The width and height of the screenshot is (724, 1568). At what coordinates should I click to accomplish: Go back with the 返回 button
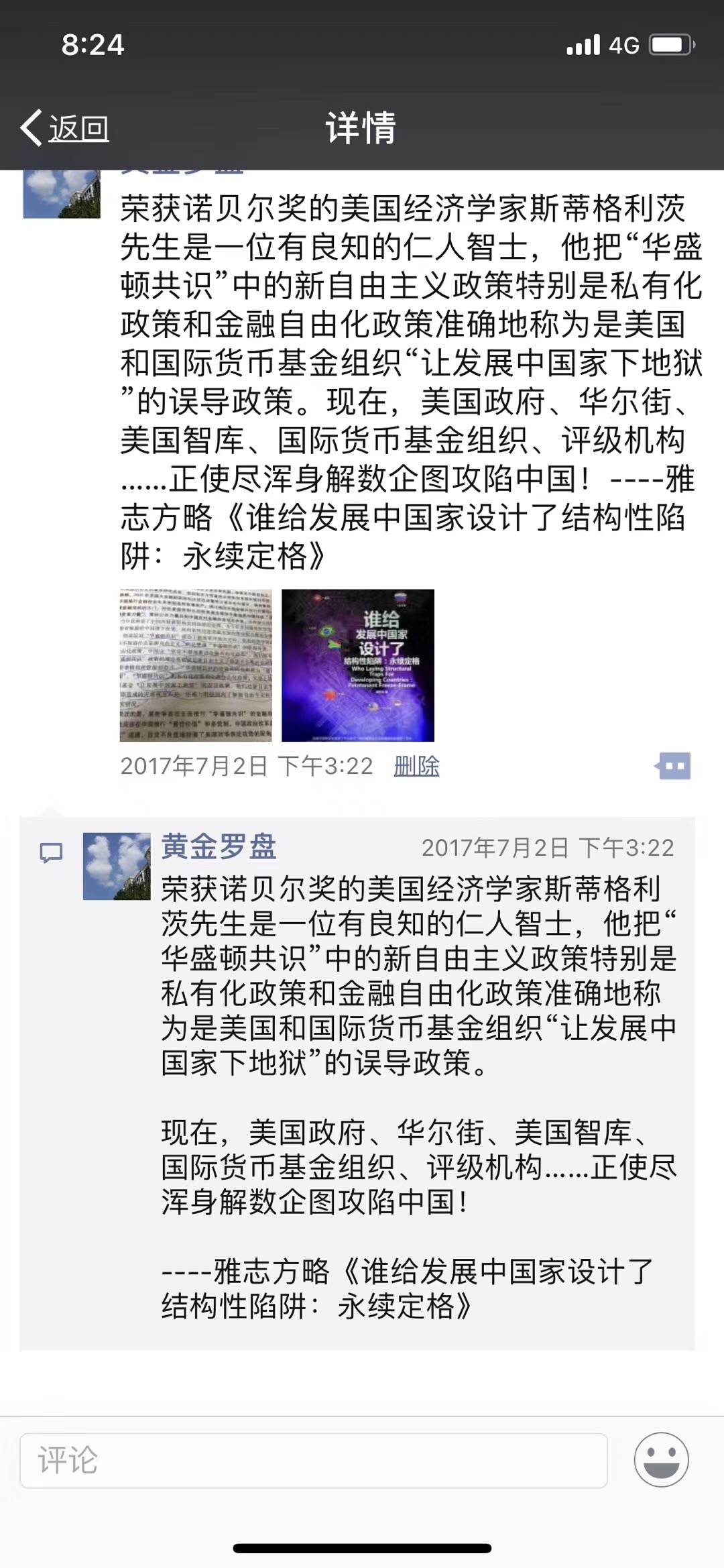coord(66,127)
